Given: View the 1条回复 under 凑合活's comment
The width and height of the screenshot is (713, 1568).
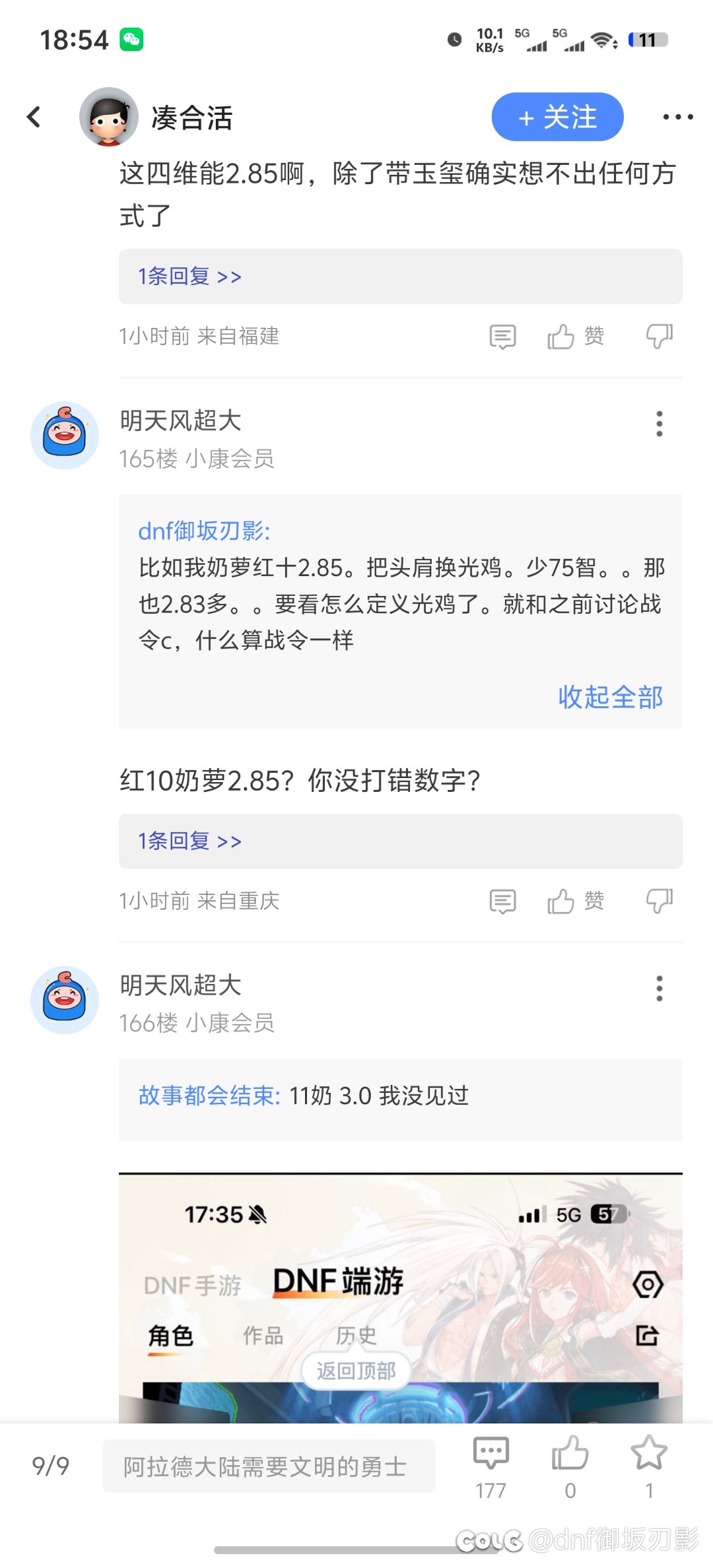Looking at the screenshot, I should pyautogui.click(x=189, y=277).
